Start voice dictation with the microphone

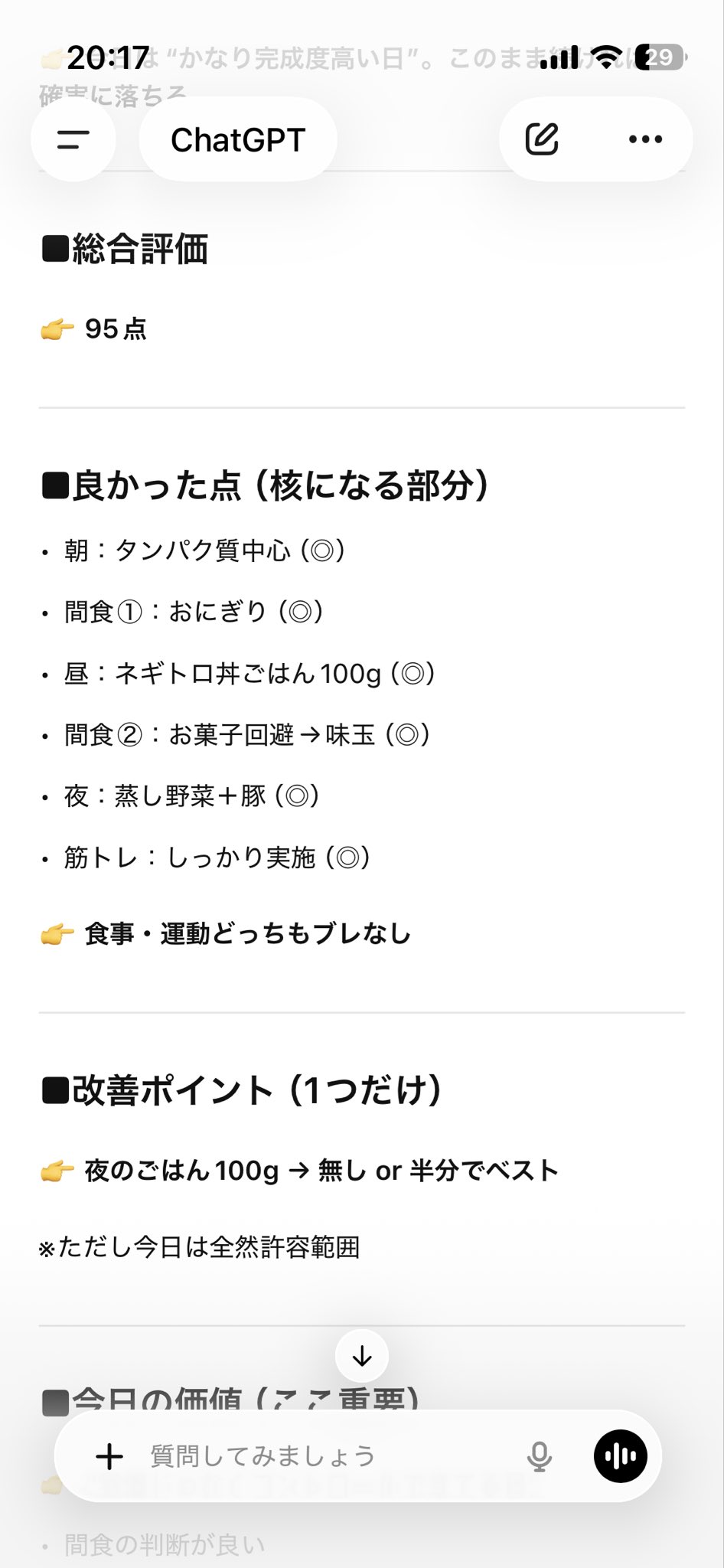540,1457
